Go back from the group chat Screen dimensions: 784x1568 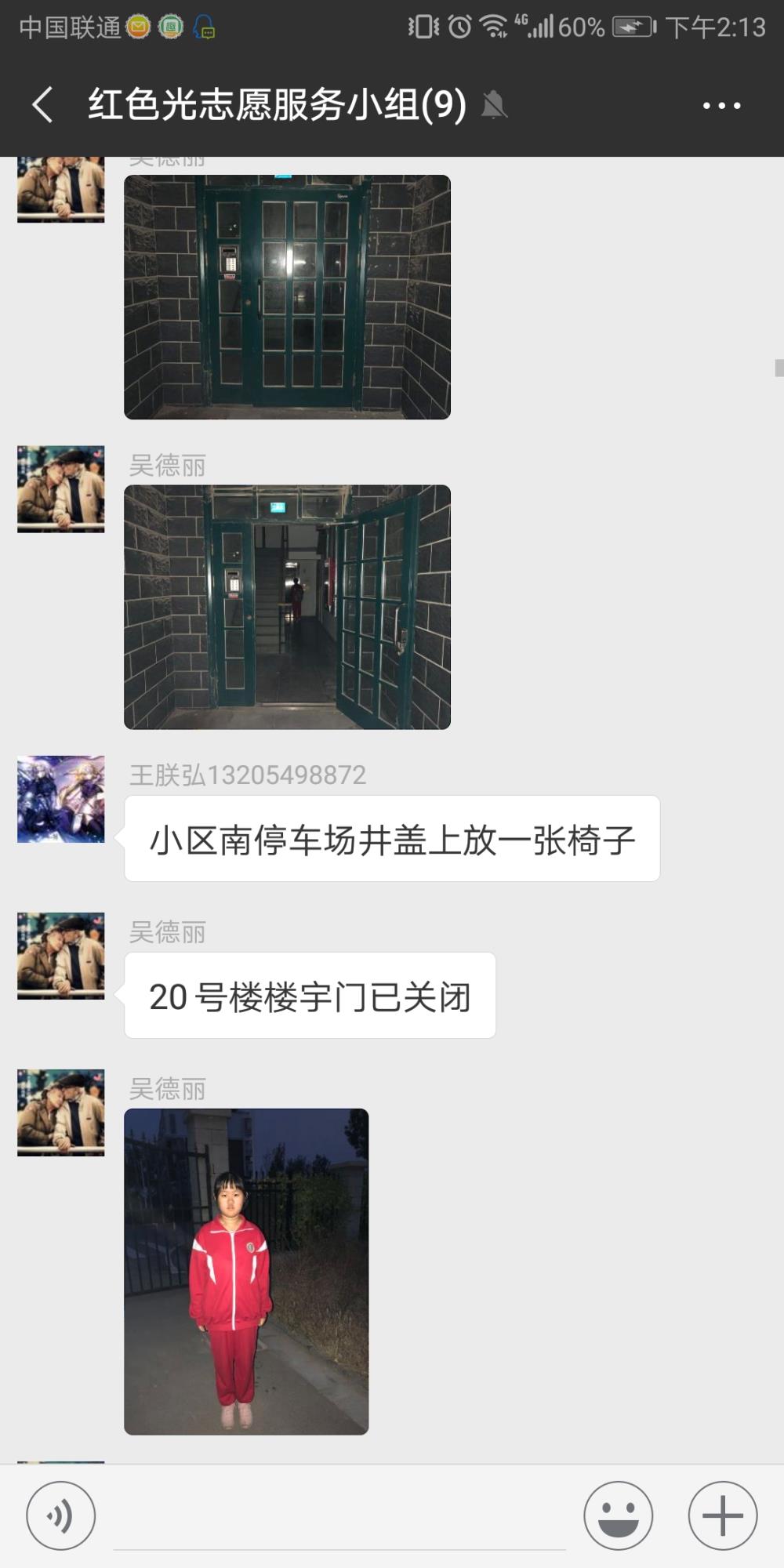[42, 104]
